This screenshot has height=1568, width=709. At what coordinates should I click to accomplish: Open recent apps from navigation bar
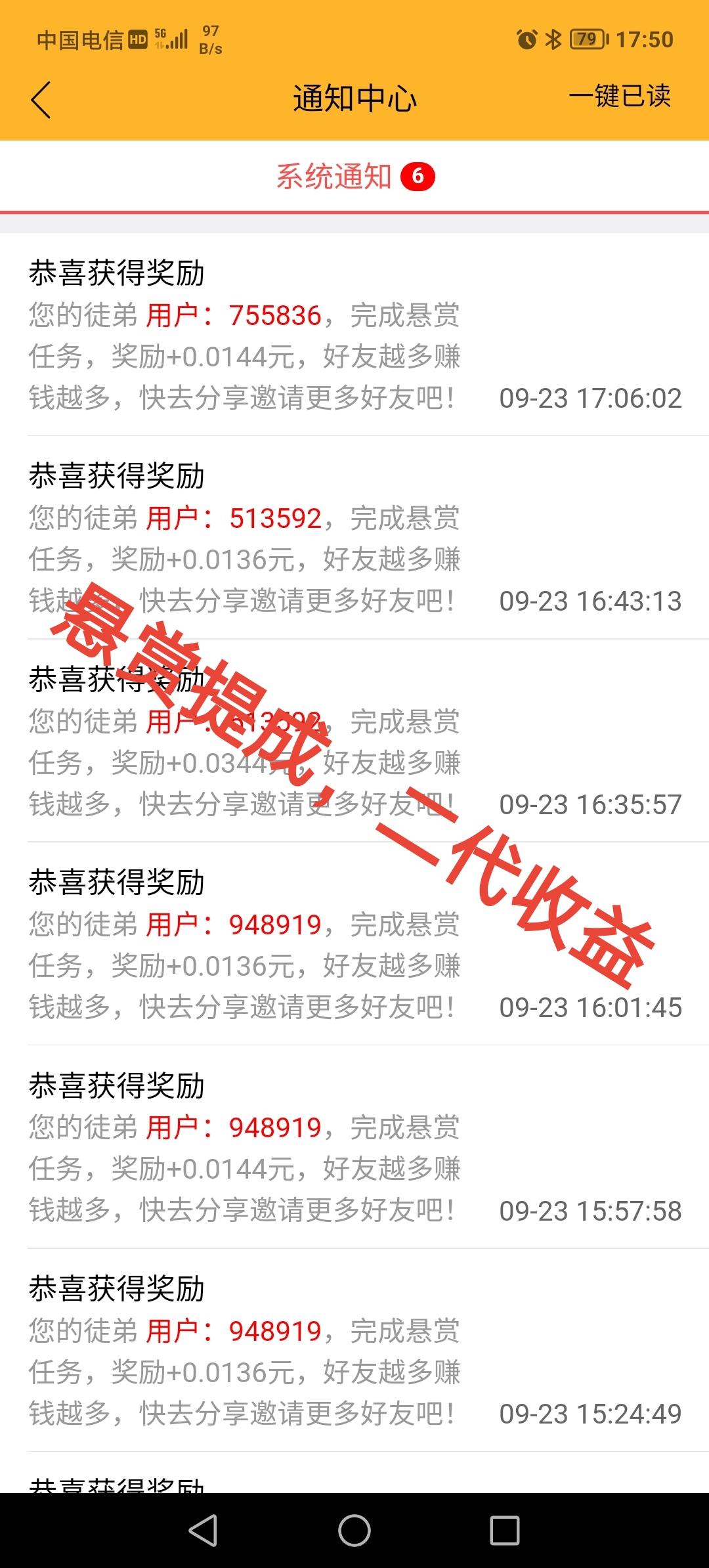[504, 1531]
